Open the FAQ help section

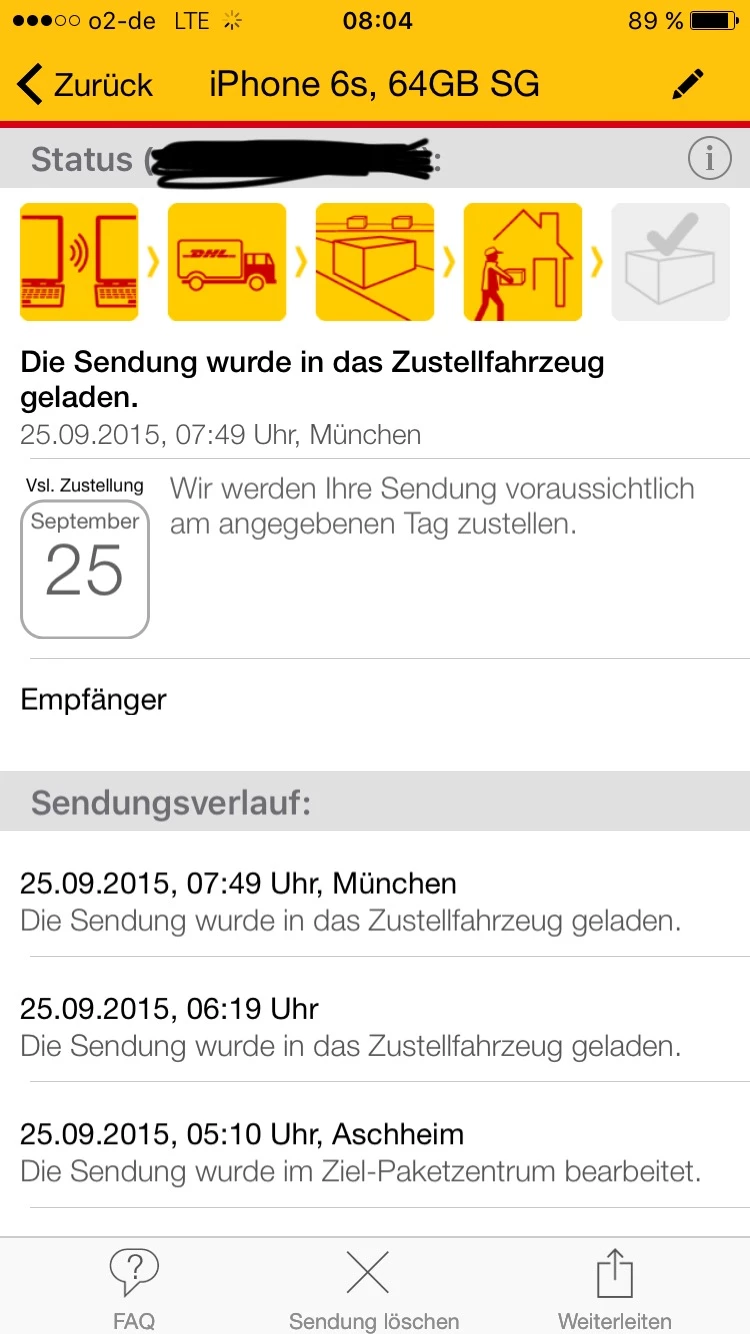pos(134,1288)
